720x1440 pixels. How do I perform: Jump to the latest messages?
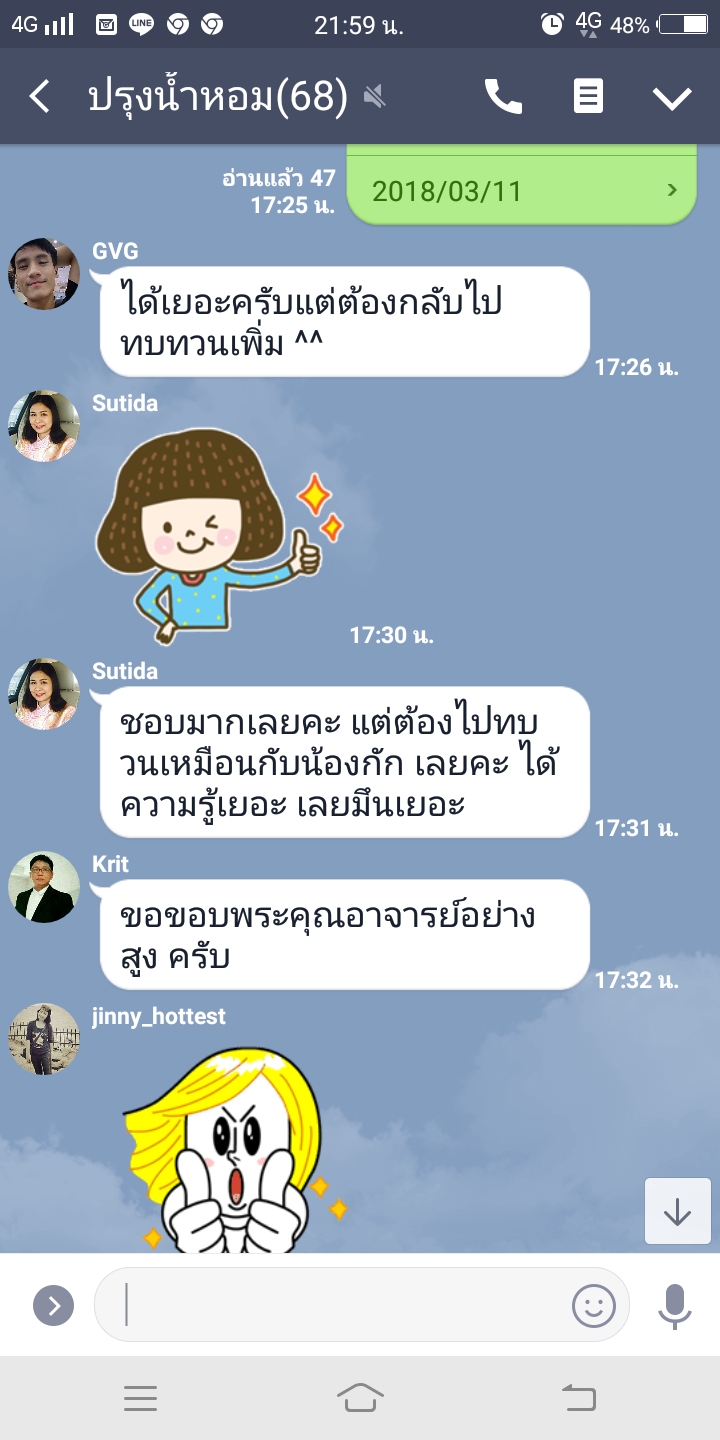coord(677,1211)
